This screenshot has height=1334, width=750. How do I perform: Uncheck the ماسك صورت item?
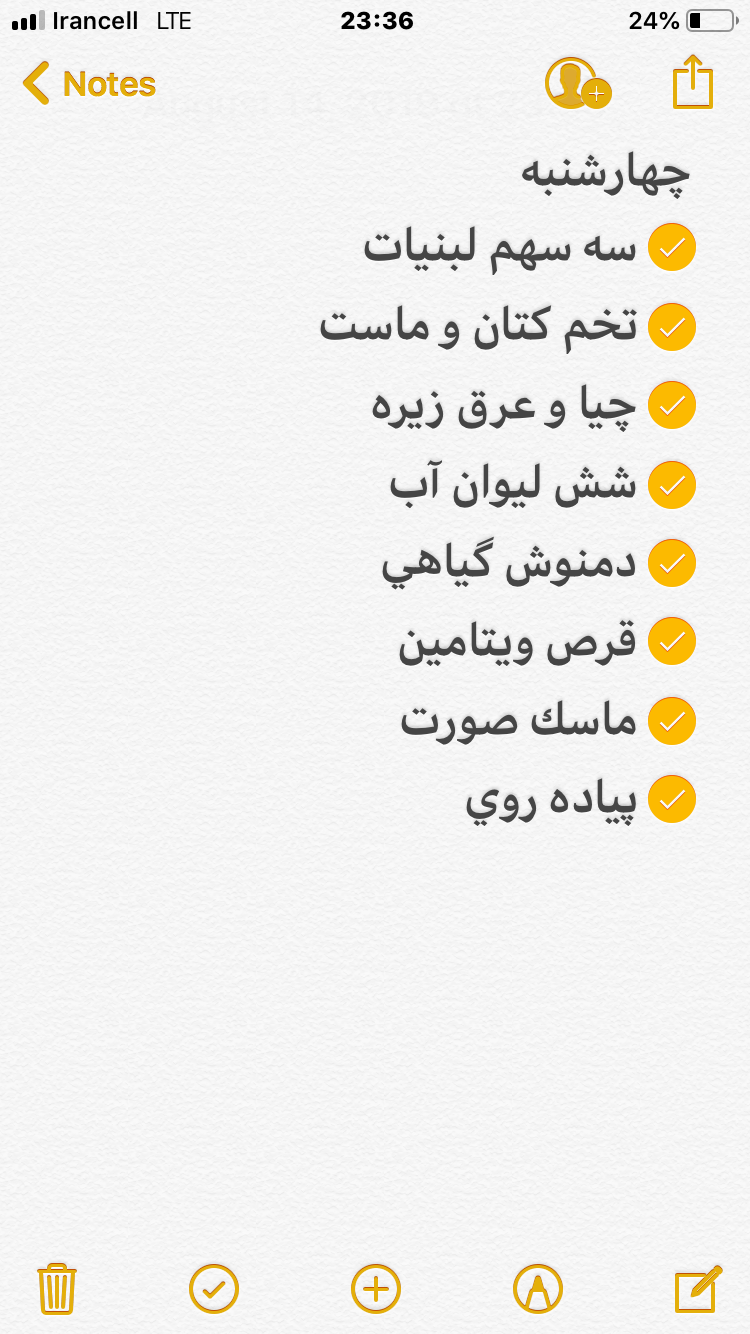(672, 720)
